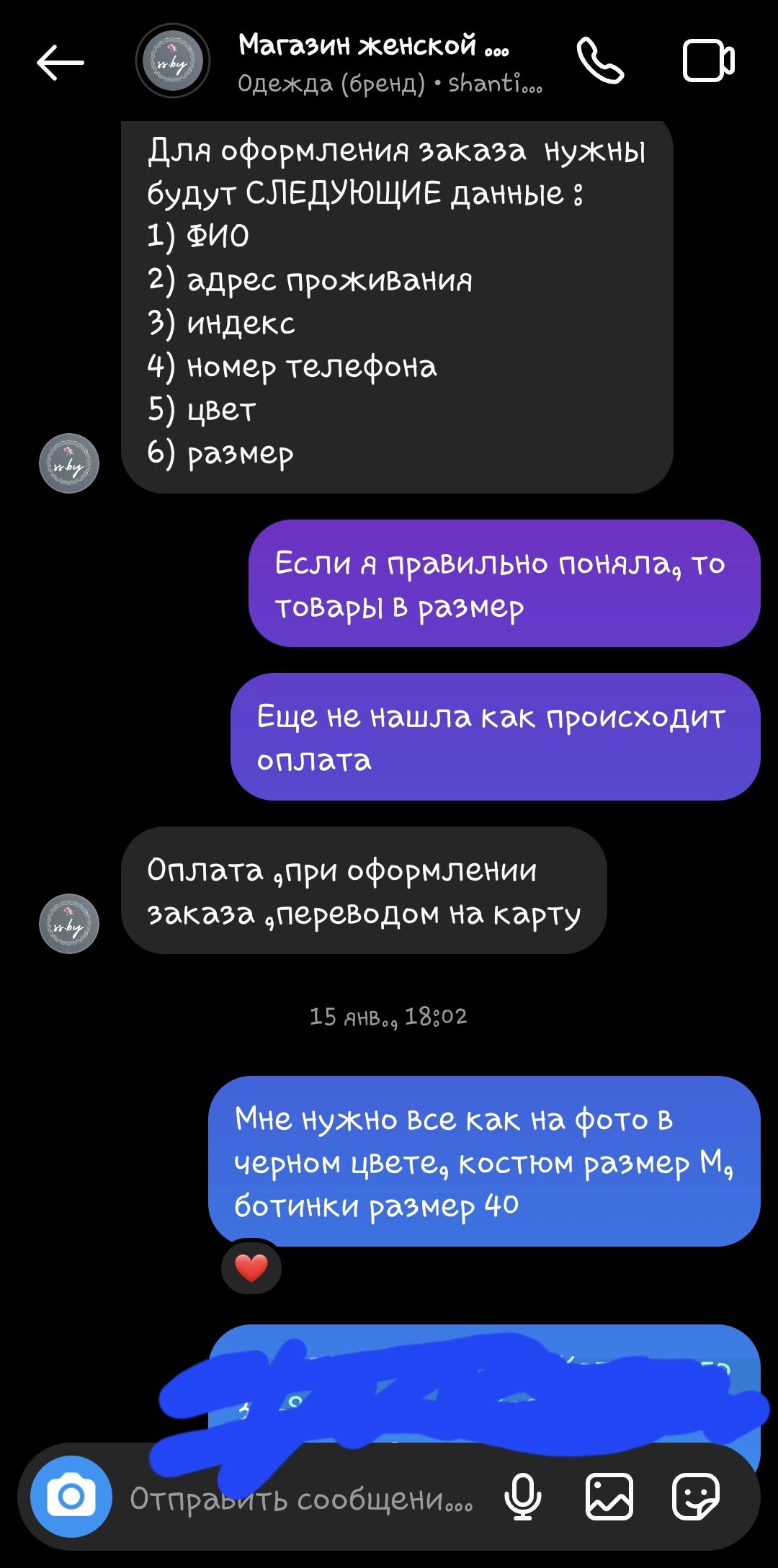Start a video call with the shop
This screenshot has width=778, height=1568.
[708, 61]
